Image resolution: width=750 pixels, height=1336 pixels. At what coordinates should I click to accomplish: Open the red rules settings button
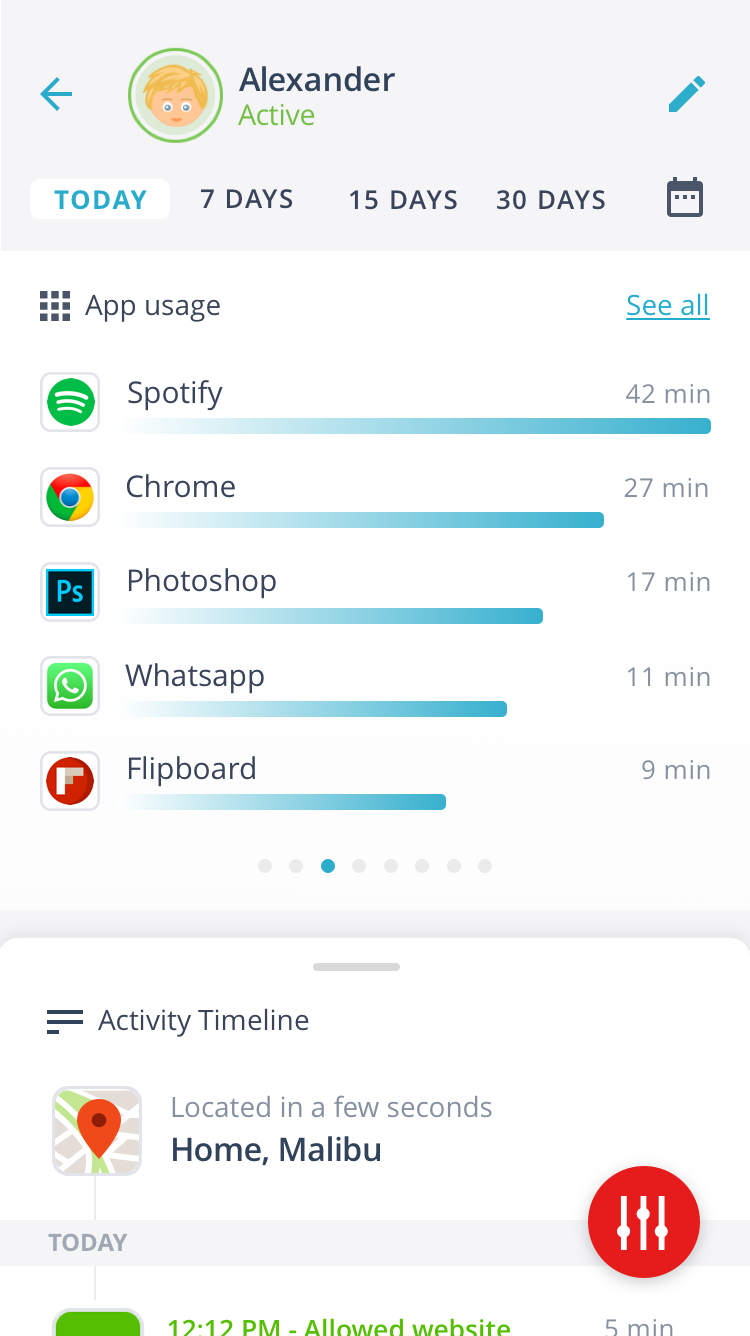coord(643,1222)
